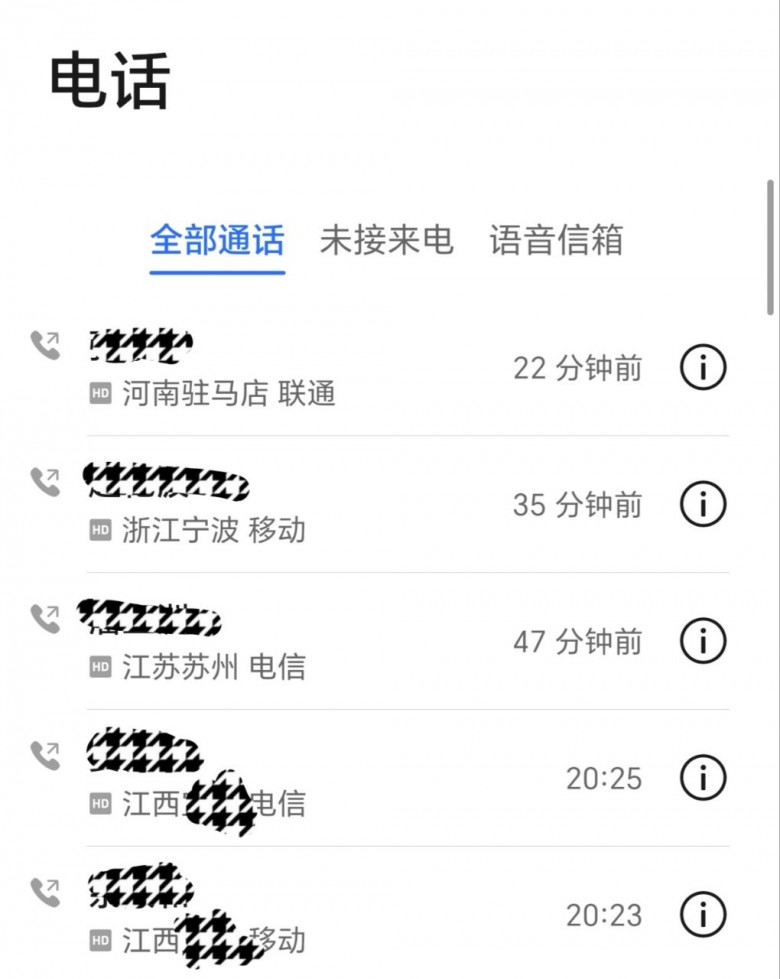Switch to the 未接来电 tab
The height and width of the screenshot is (979, 780).
[x=386, y=241]
